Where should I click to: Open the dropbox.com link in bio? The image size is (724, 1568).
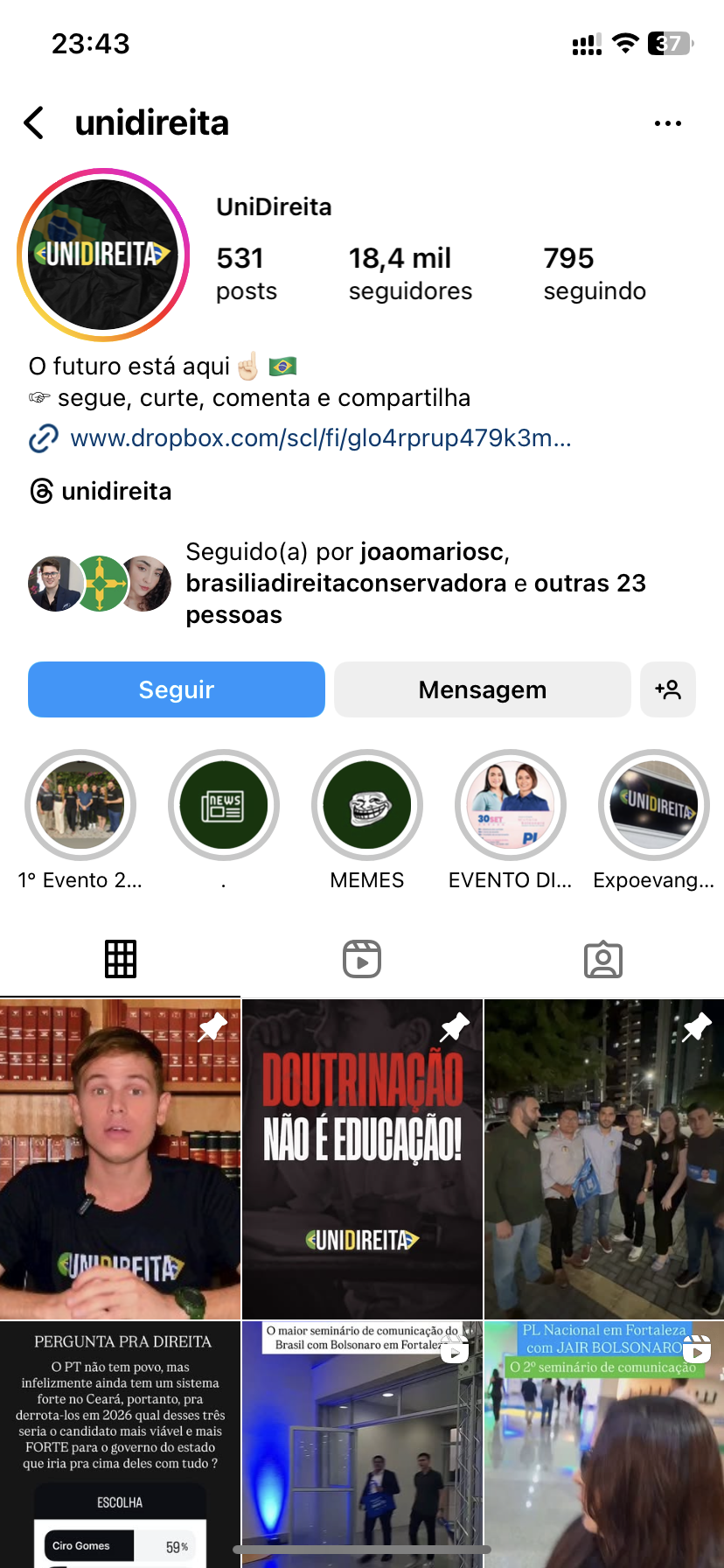[x=319, y=437]
